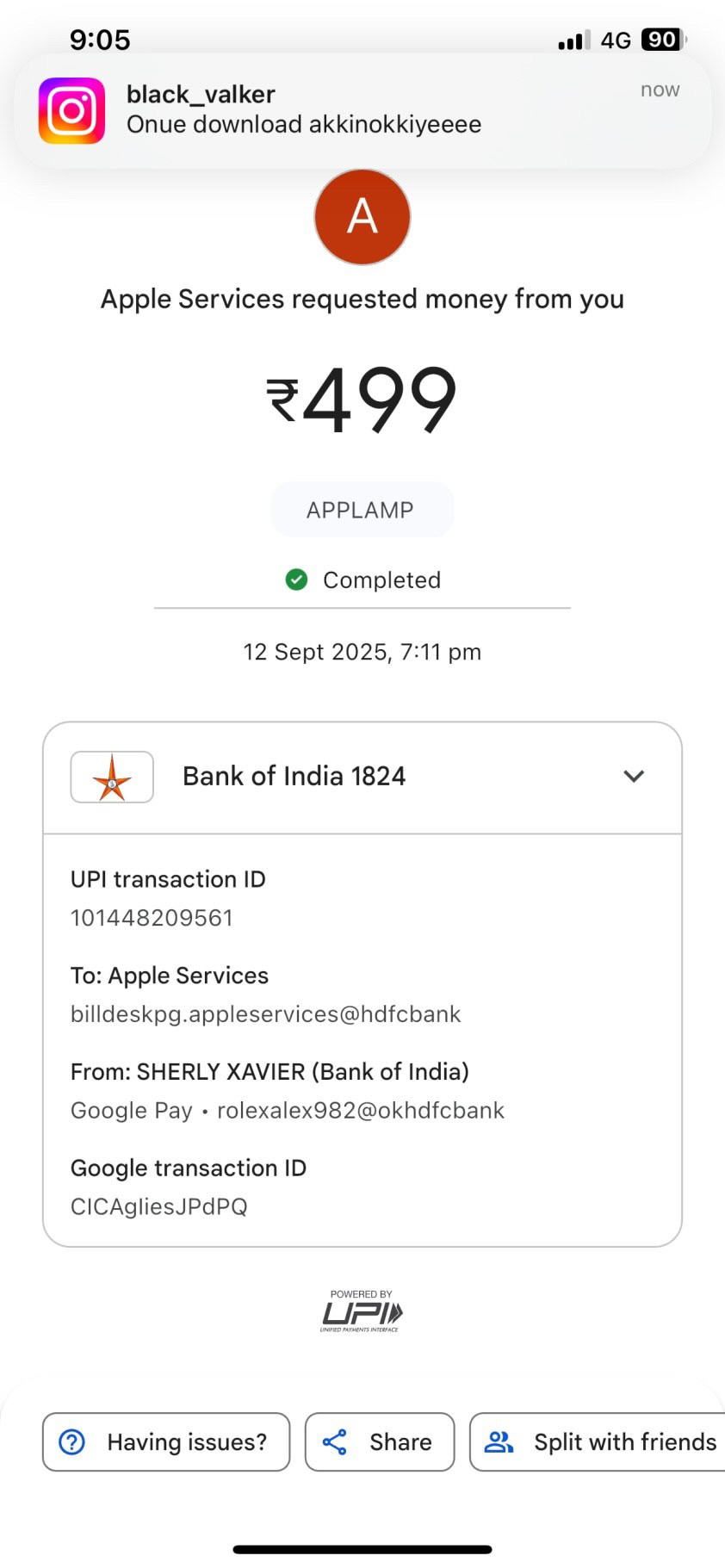
Task: Tap the Having issues? button
Action: click(x=166, y=1441)
